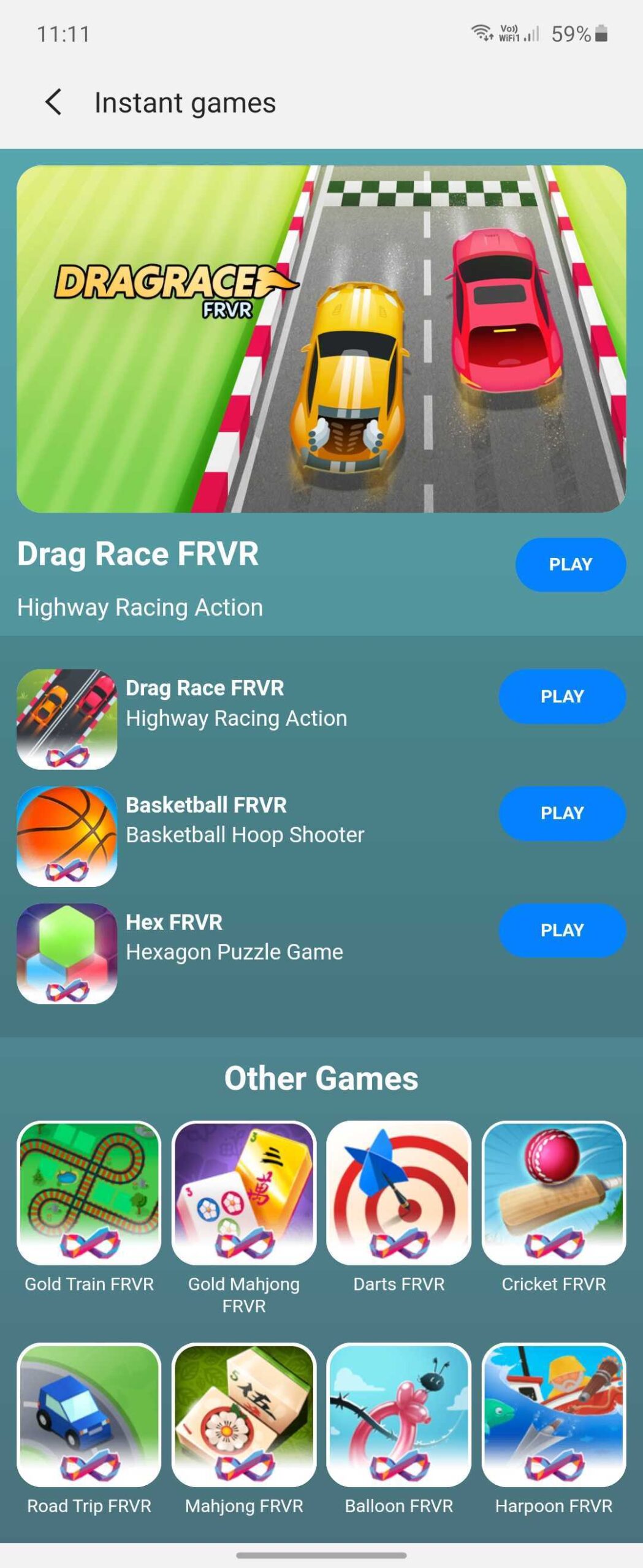Start Balloon FRVR
This screenshot has height=1568, width=643.
click(x=398, y=1414)
